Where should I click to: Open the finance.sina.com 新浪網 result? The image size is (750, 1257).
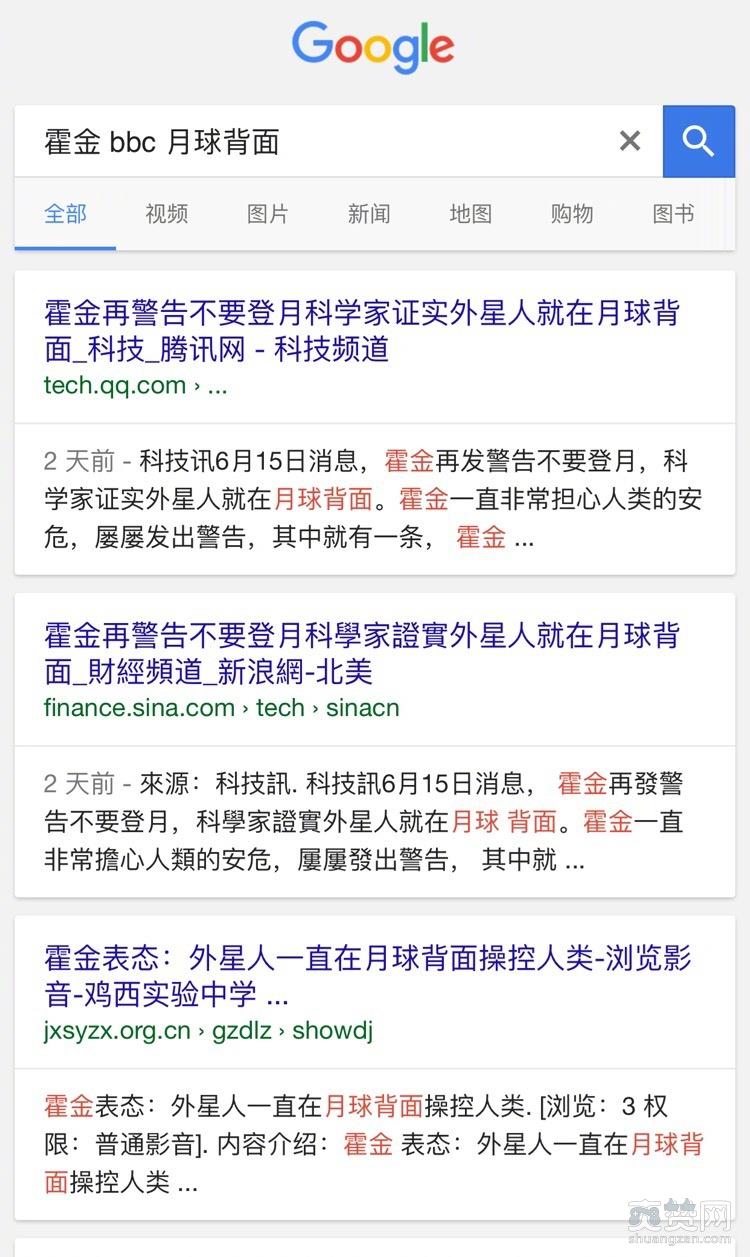pyautogui.click(x=361, y=653)
